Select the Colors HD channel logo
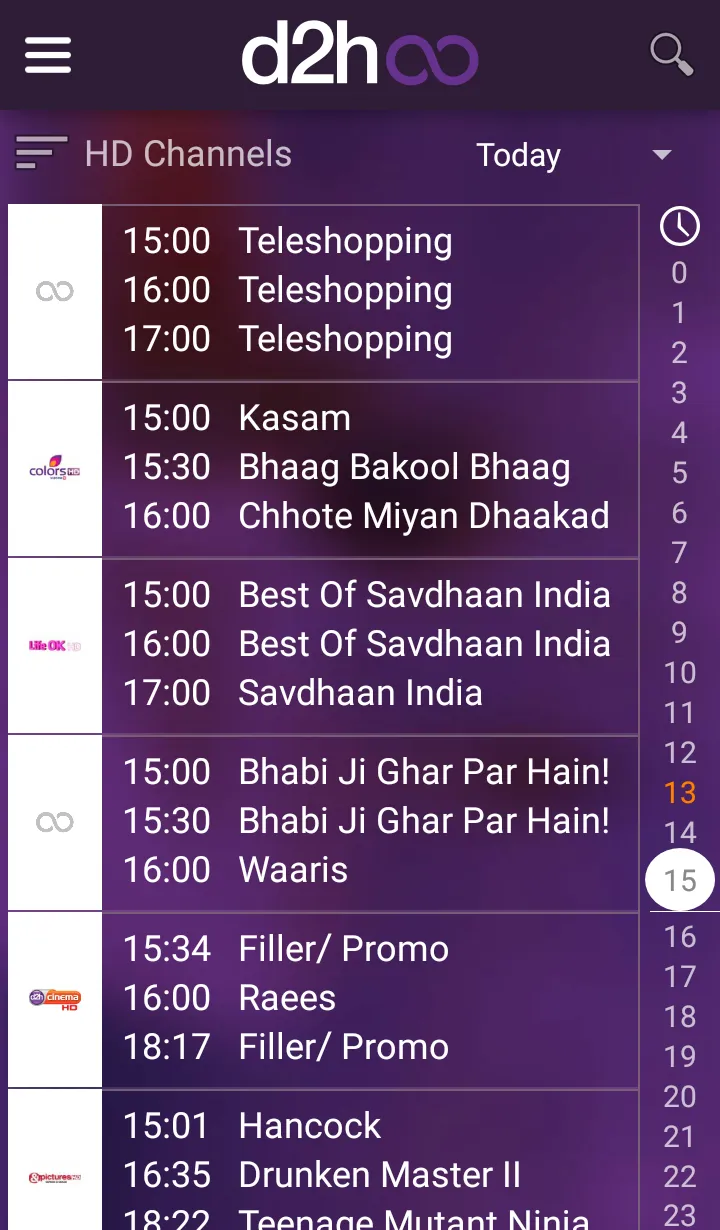720x1230 pixels. (54, 468)
